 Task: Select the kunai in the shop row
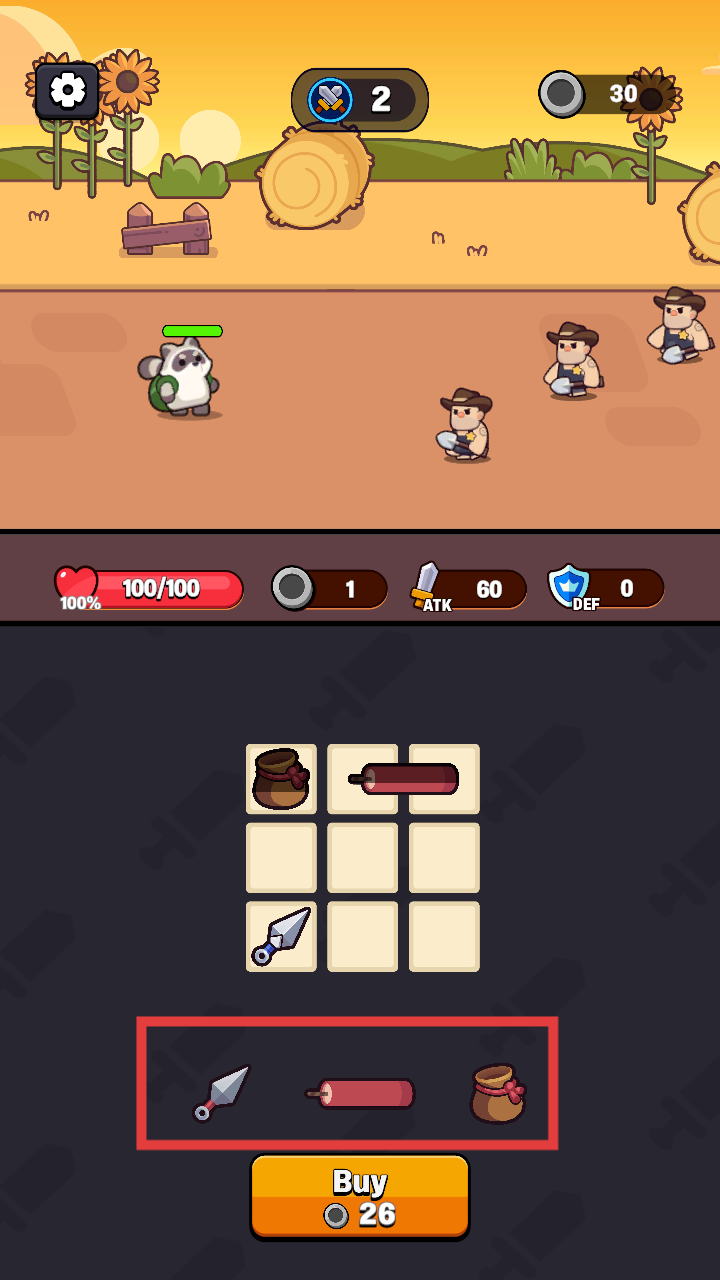pos(221,1093)
